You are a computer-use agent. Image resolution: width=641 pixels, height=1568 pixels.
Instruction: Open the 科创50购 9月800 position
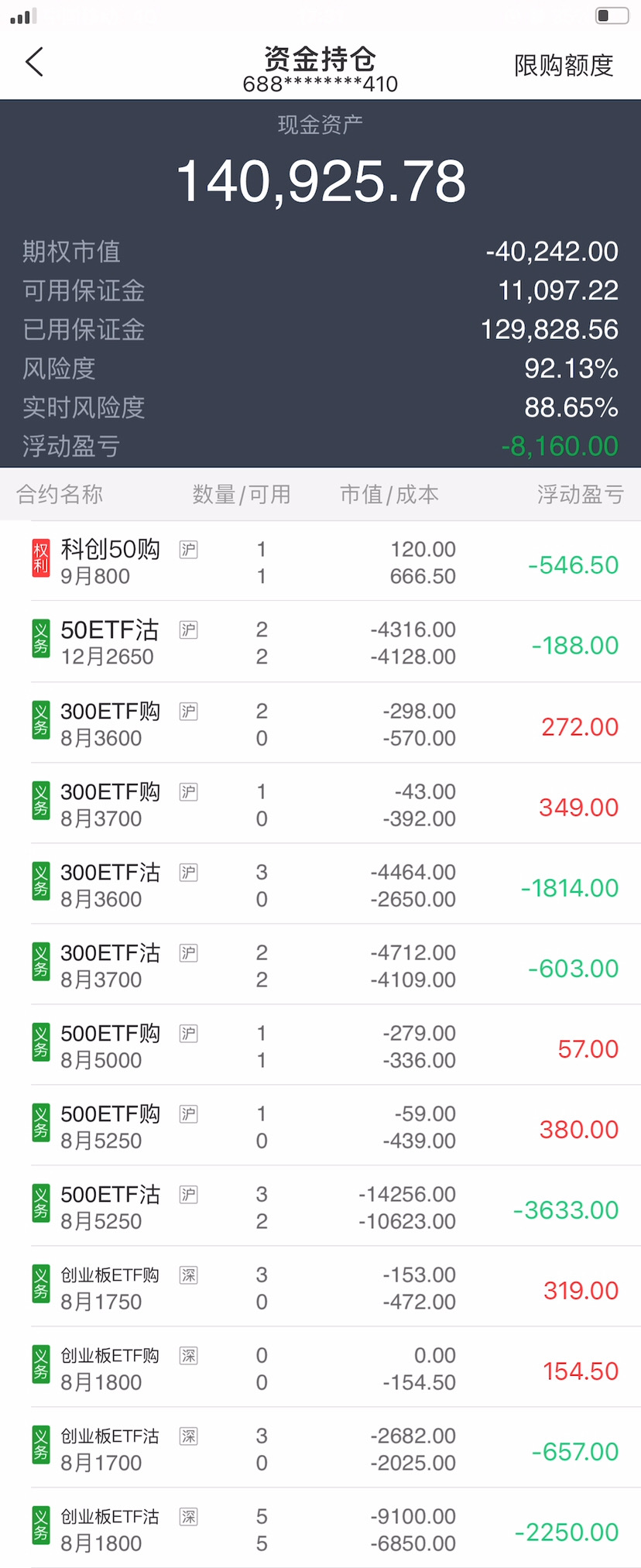click(320, 562)
